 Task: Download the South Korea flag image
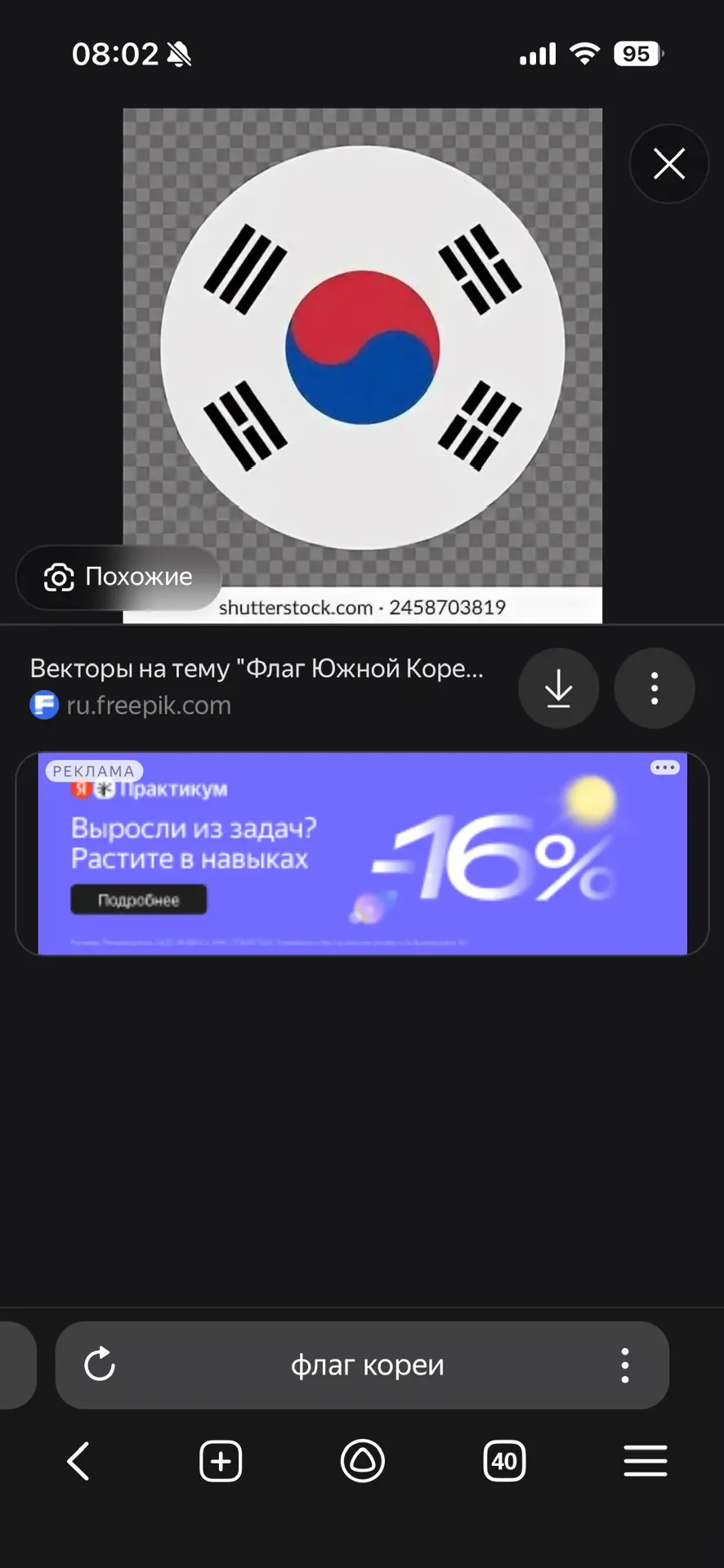pyautogui.click(x=559, y=688)
